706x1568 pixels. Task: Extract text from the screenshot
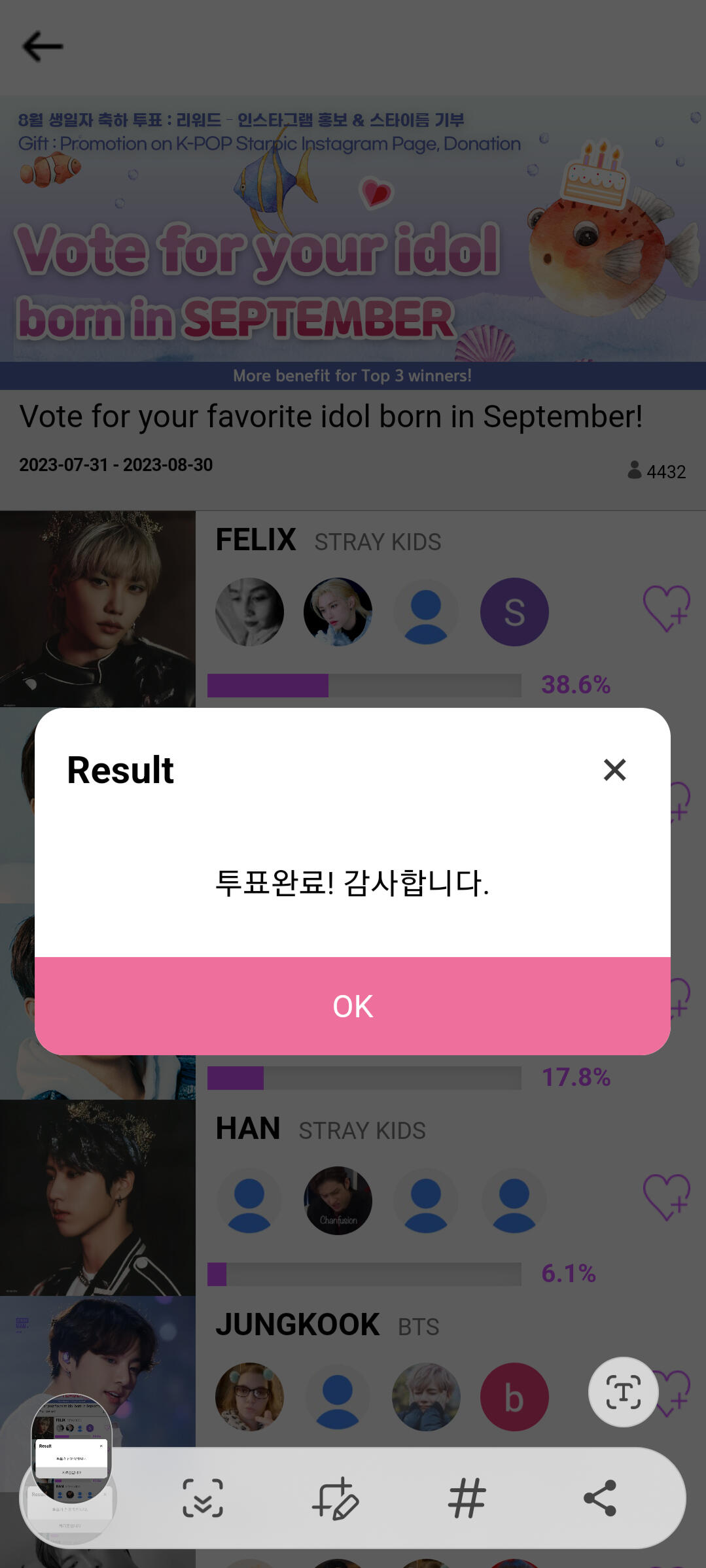623,1391
